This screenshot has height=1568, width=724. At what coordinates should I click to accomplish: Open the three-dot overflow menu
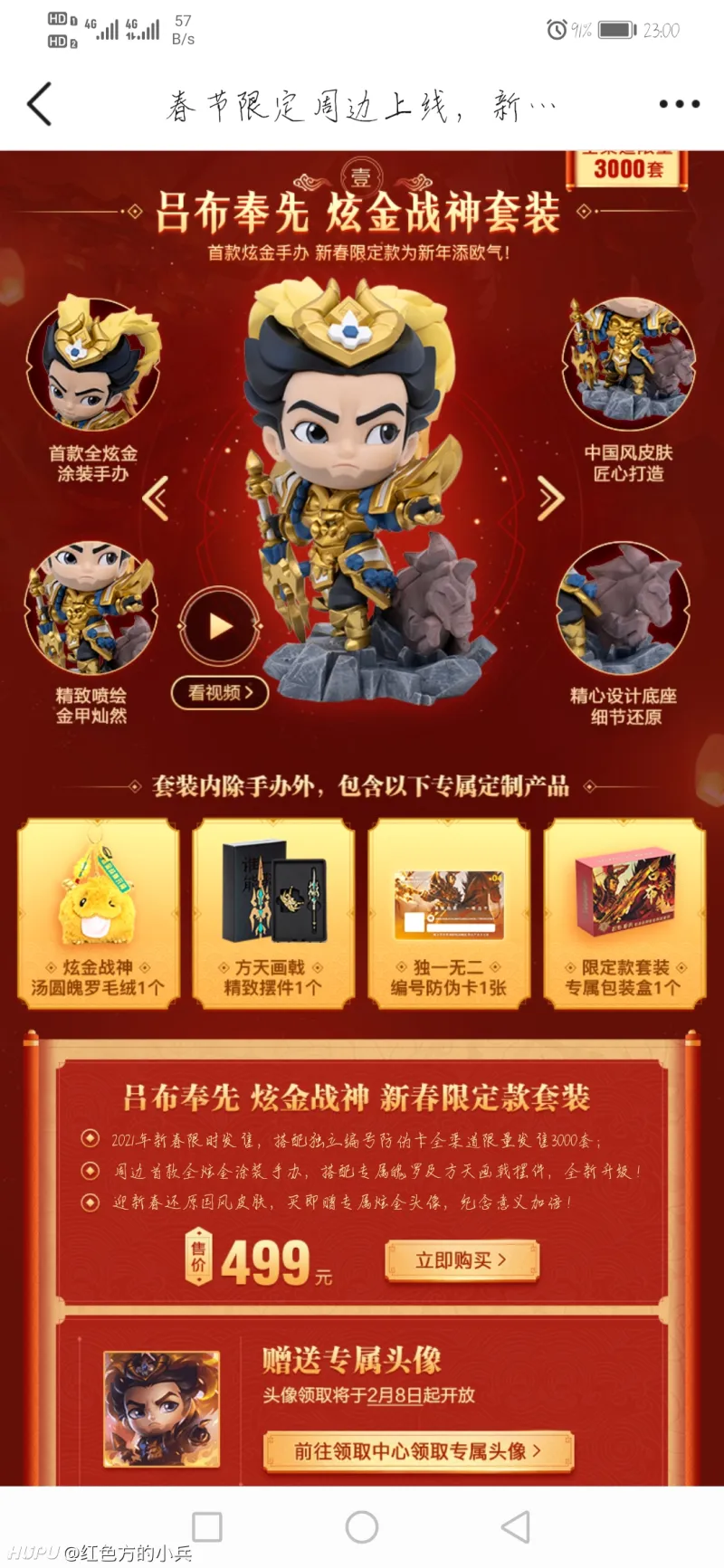[679, 104]
